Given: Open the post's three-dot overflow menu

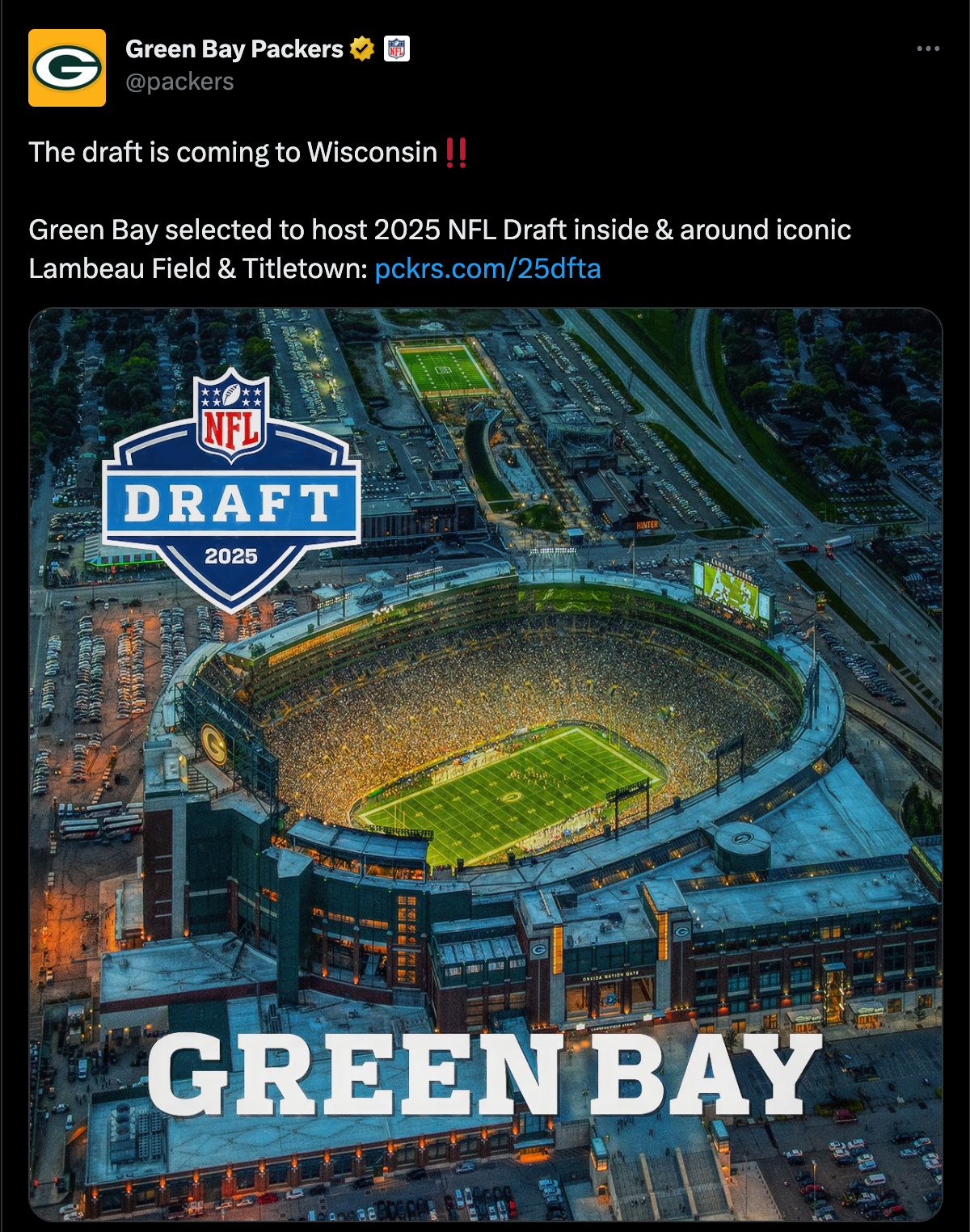Looking at the screenshot, I should click(x=928, y=49).
